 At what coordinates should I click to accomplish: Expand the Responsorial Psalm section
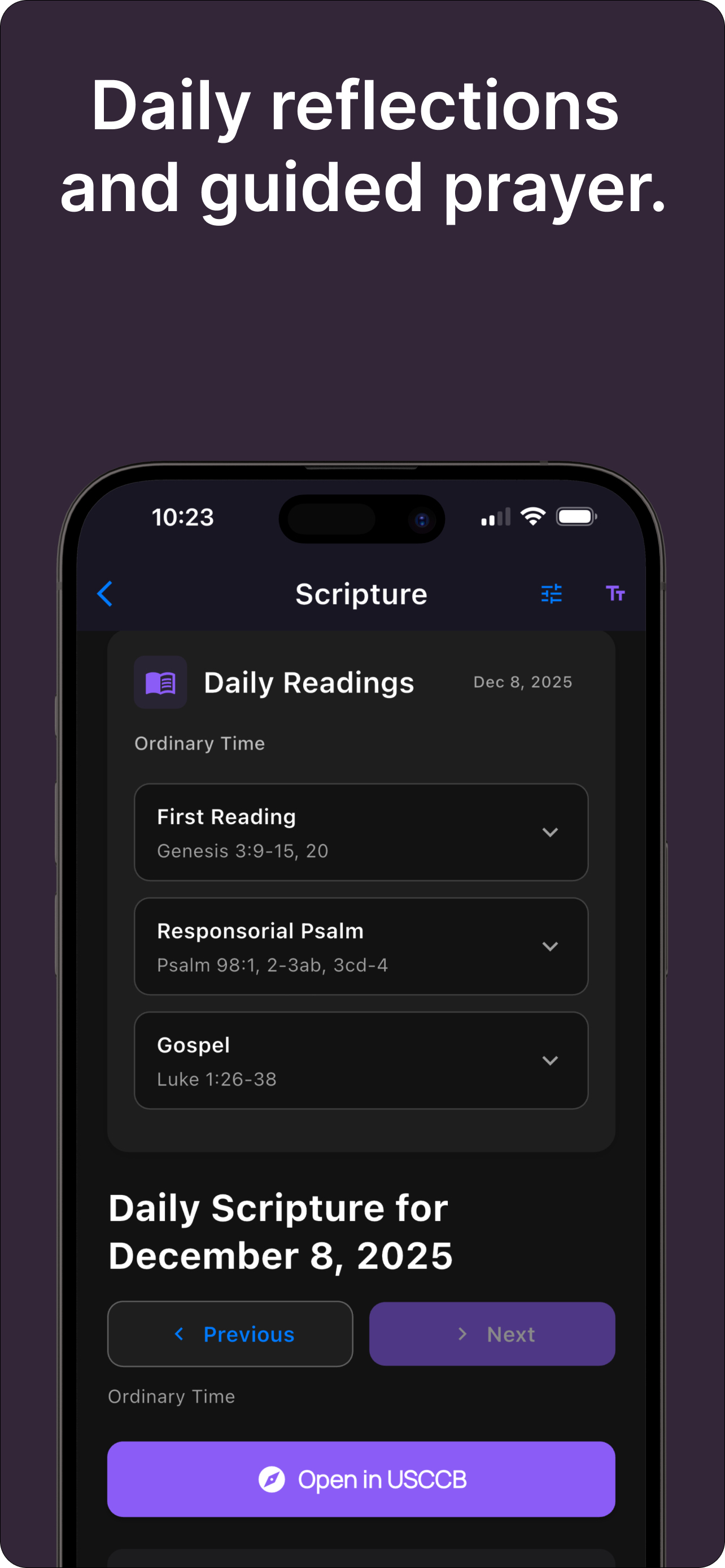tap(551, 946)
